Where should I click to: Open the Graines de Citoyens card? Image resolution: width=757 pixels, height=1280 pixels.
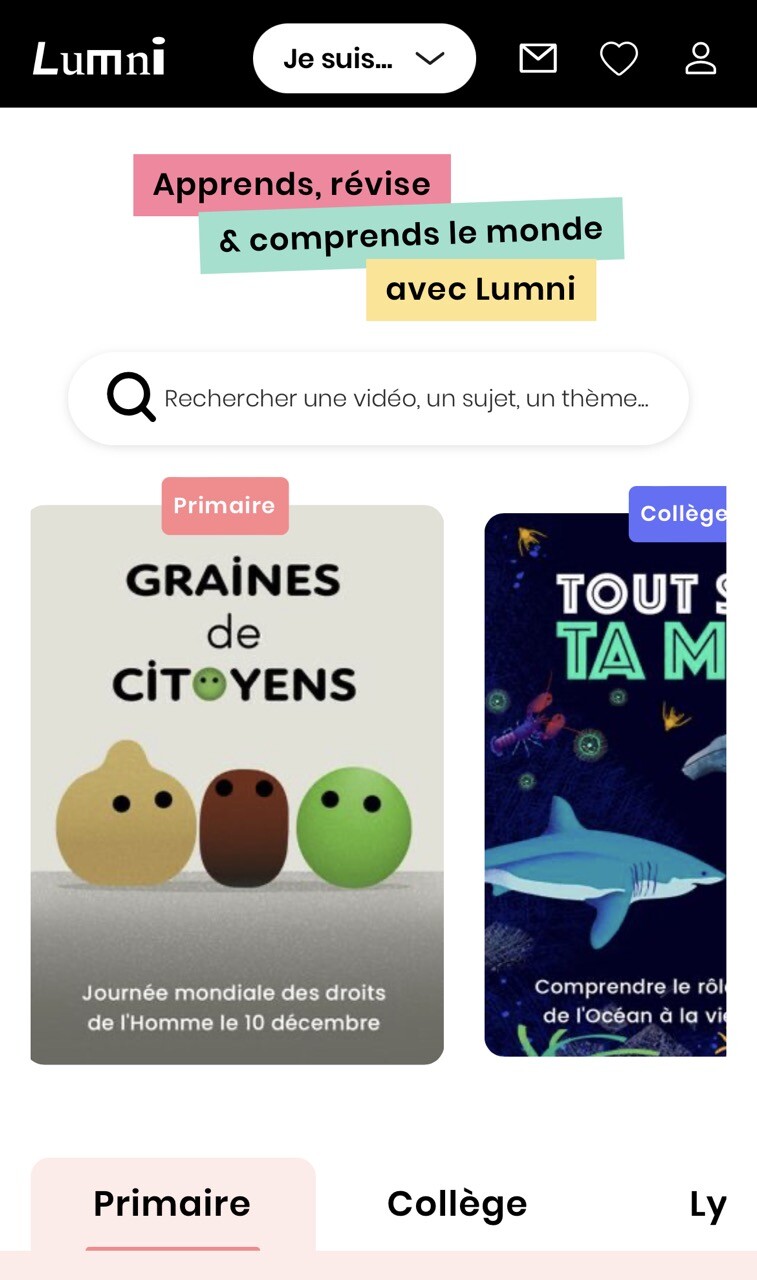[237, 784]
